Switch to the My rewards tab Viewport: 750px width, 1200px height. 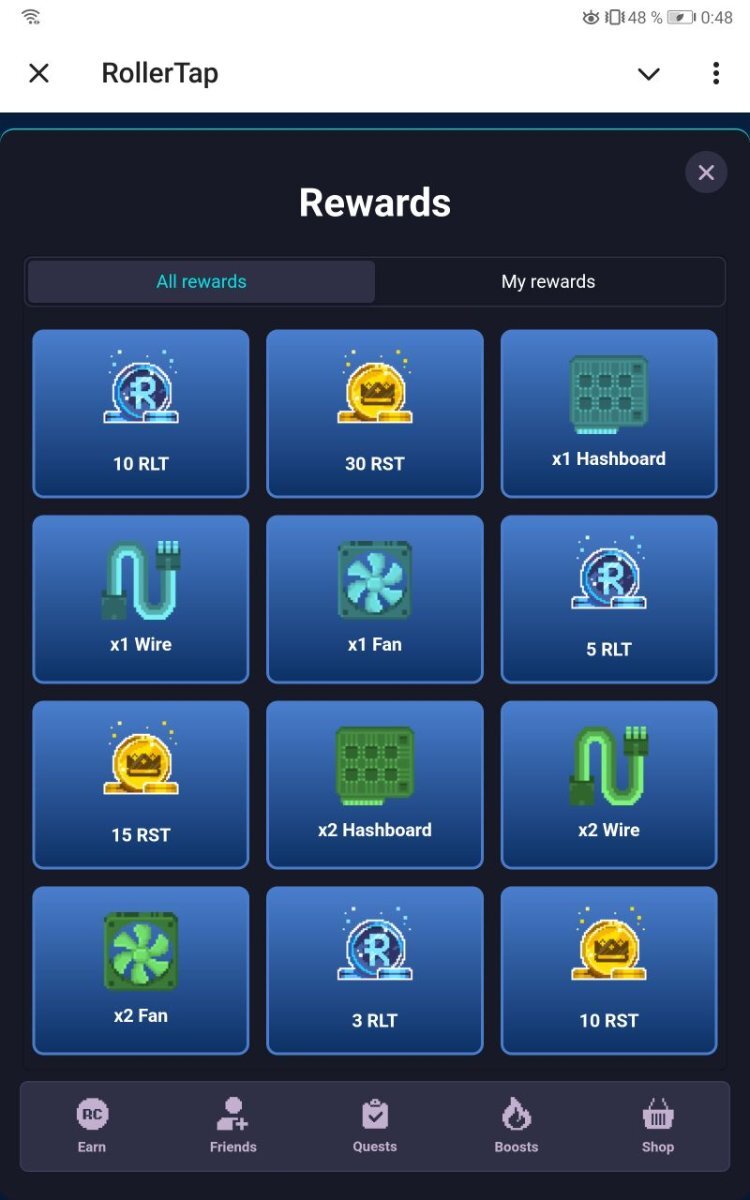(x=548, y=282)
